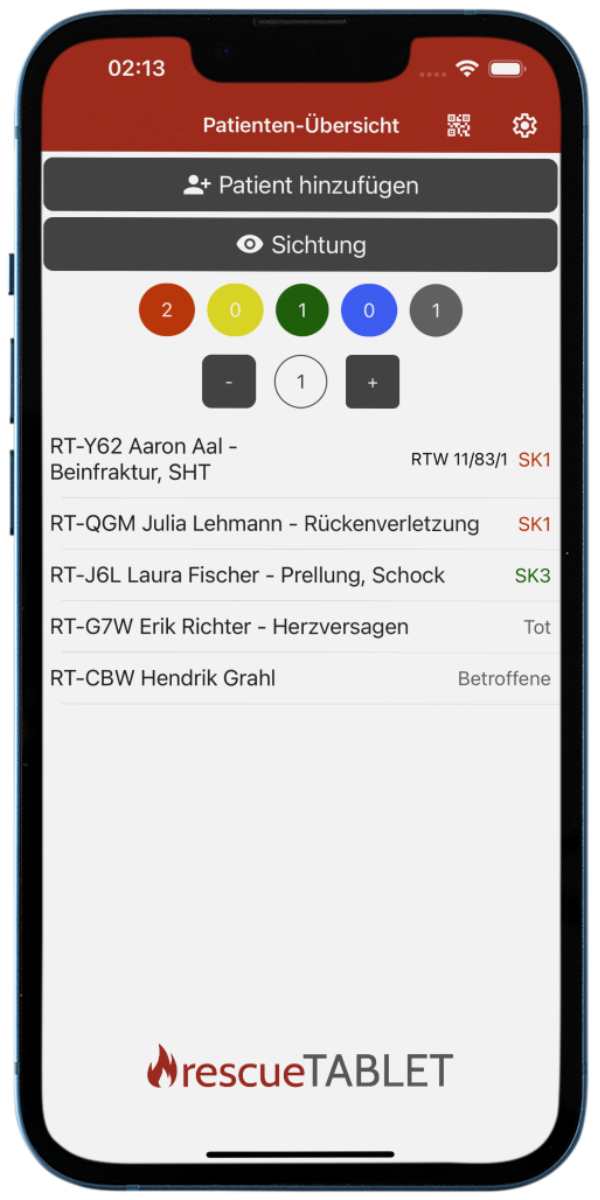Select Laura Fischer's entry
This screenshot has height=1200, width=600.
pyautogui.click(x=300, y=576)
